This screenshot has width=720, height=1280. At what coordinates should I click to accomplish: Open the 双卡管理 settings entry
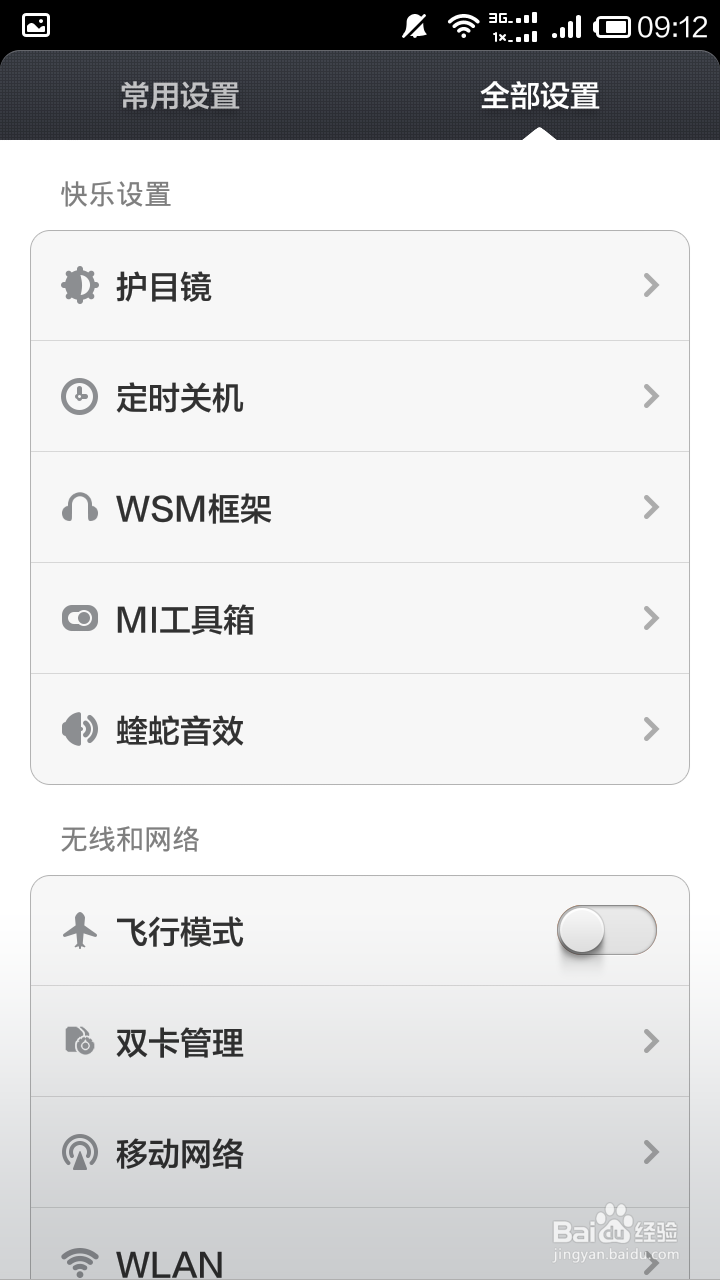(x=360, y=1041)
